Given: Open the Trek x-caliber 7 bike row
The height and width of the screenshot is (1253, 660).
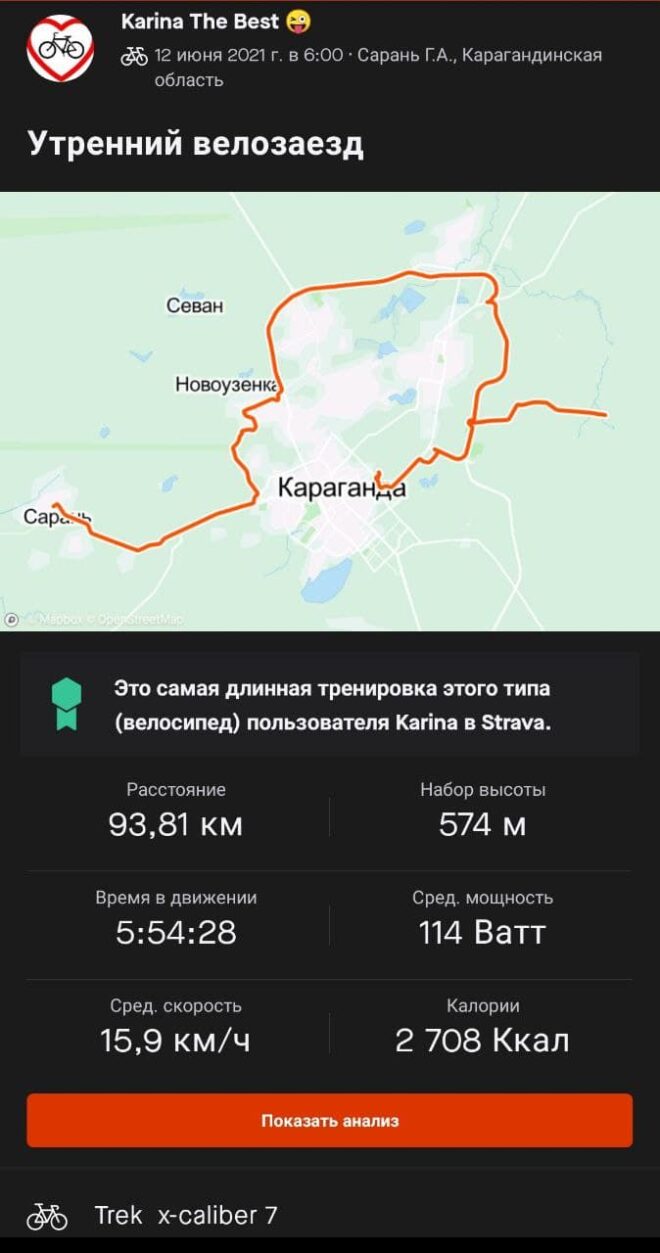Looking at the screenshot, I should click(x=186, y=1215).
